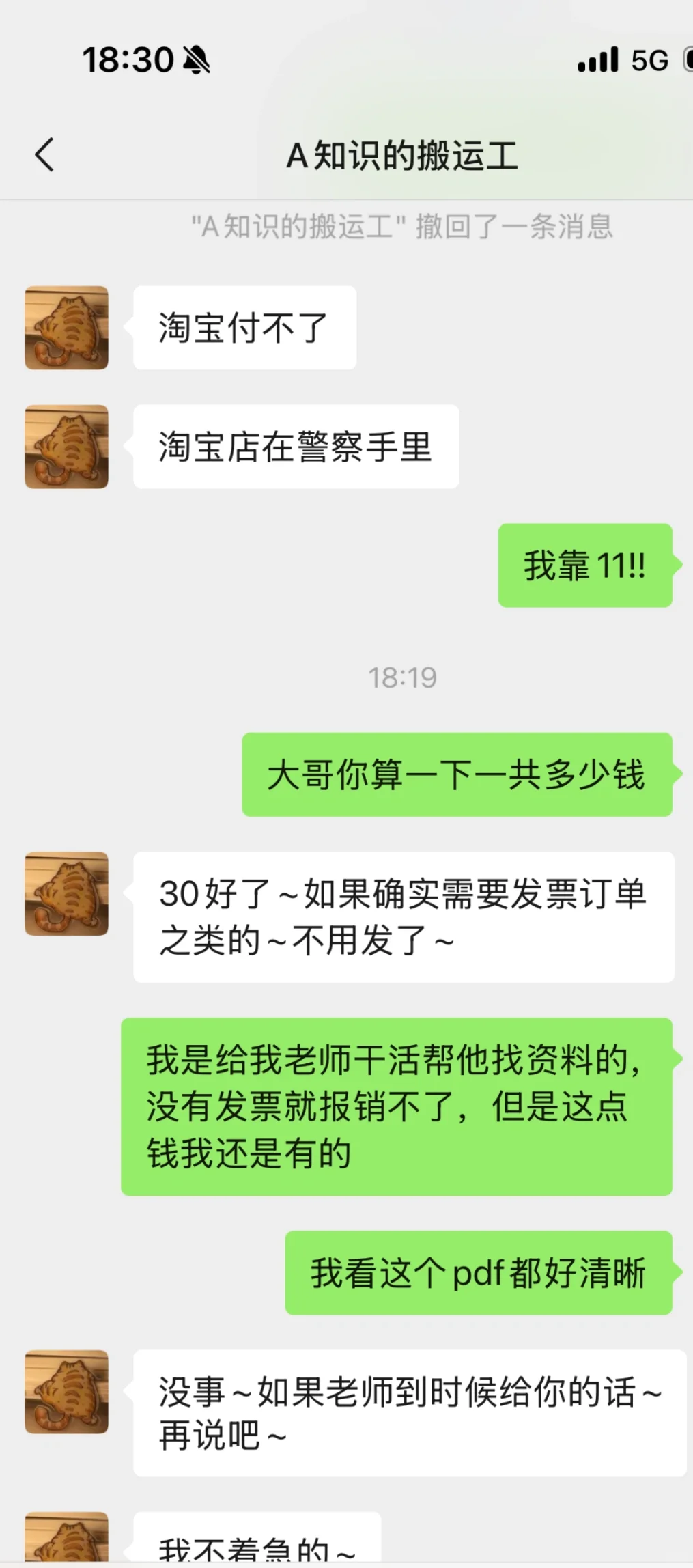Screen dimensions: 693x1568
Task: Tap the avatar next to 没事～如果老师到时候 message
Action: pos(66,1392)
